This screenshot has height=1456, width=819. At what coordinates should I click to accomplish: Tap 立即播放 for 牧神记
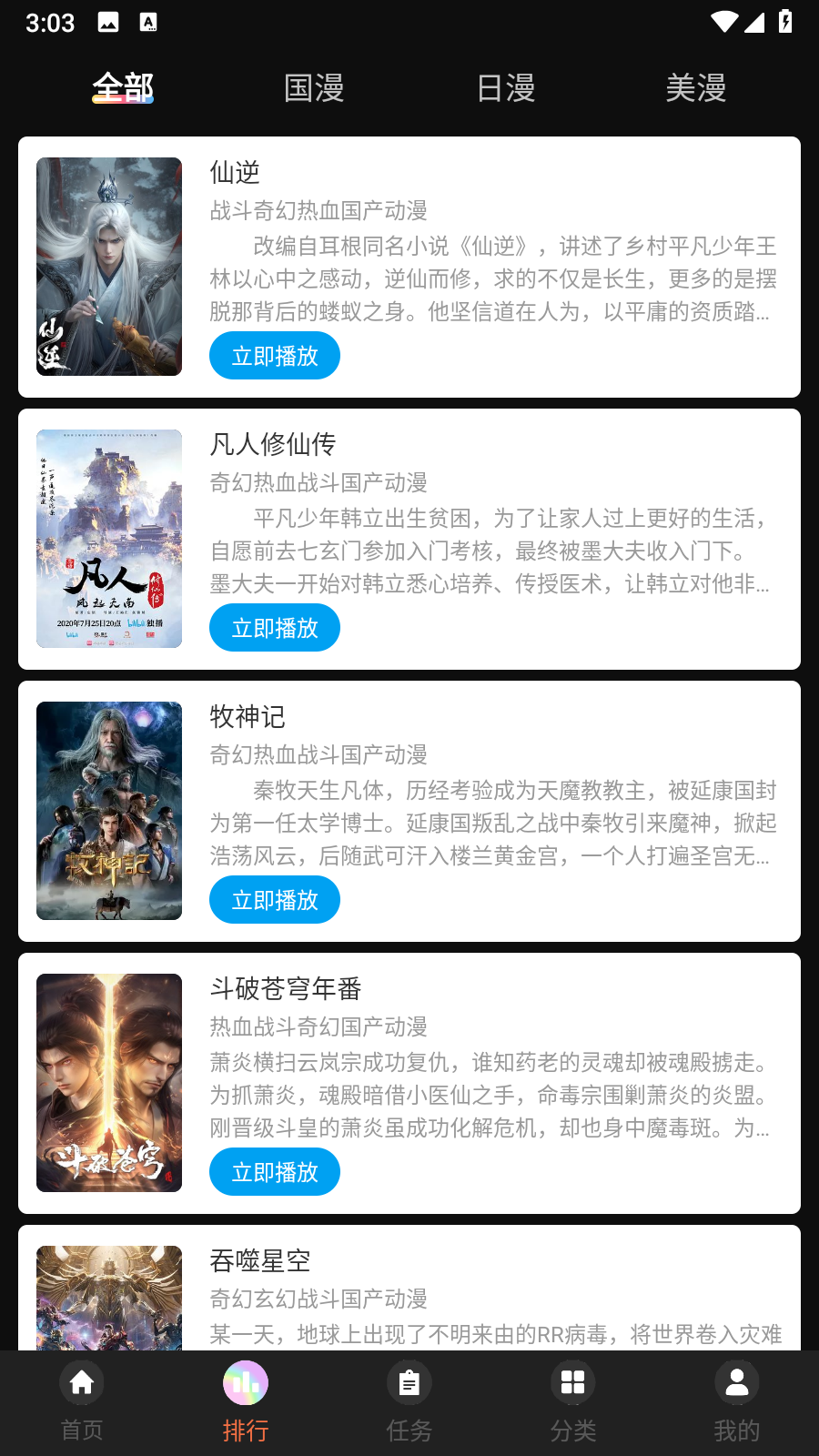click(x=274, y=899)
